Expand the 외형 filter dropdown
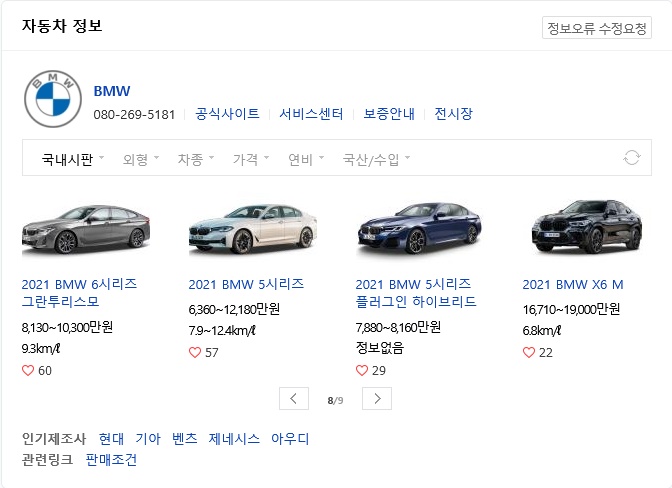 pyautogui.click(x=141, y=159)
